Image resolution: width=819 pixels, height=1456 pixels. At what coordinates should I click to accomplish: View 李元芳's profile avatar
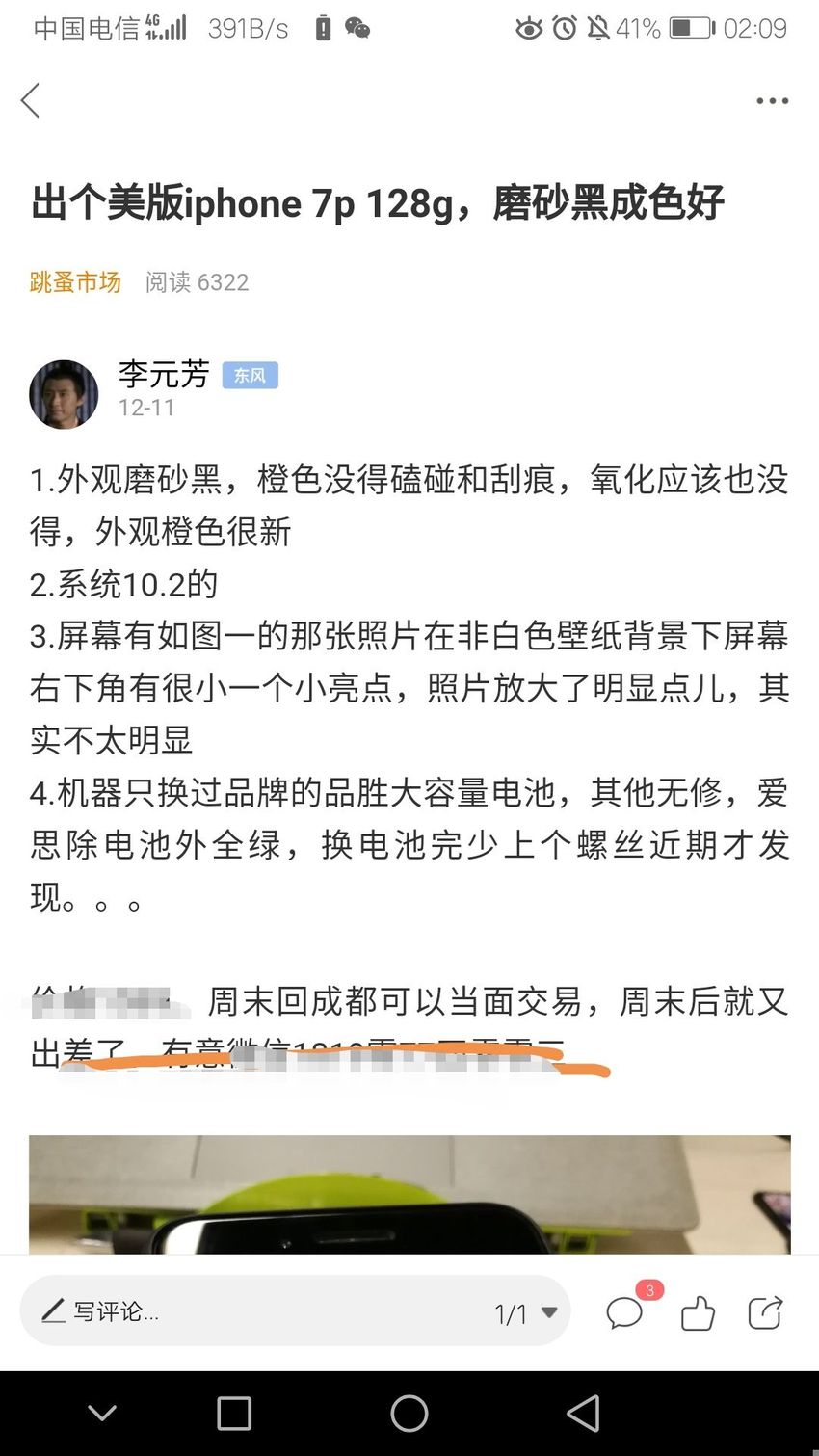tap(64, 394)
